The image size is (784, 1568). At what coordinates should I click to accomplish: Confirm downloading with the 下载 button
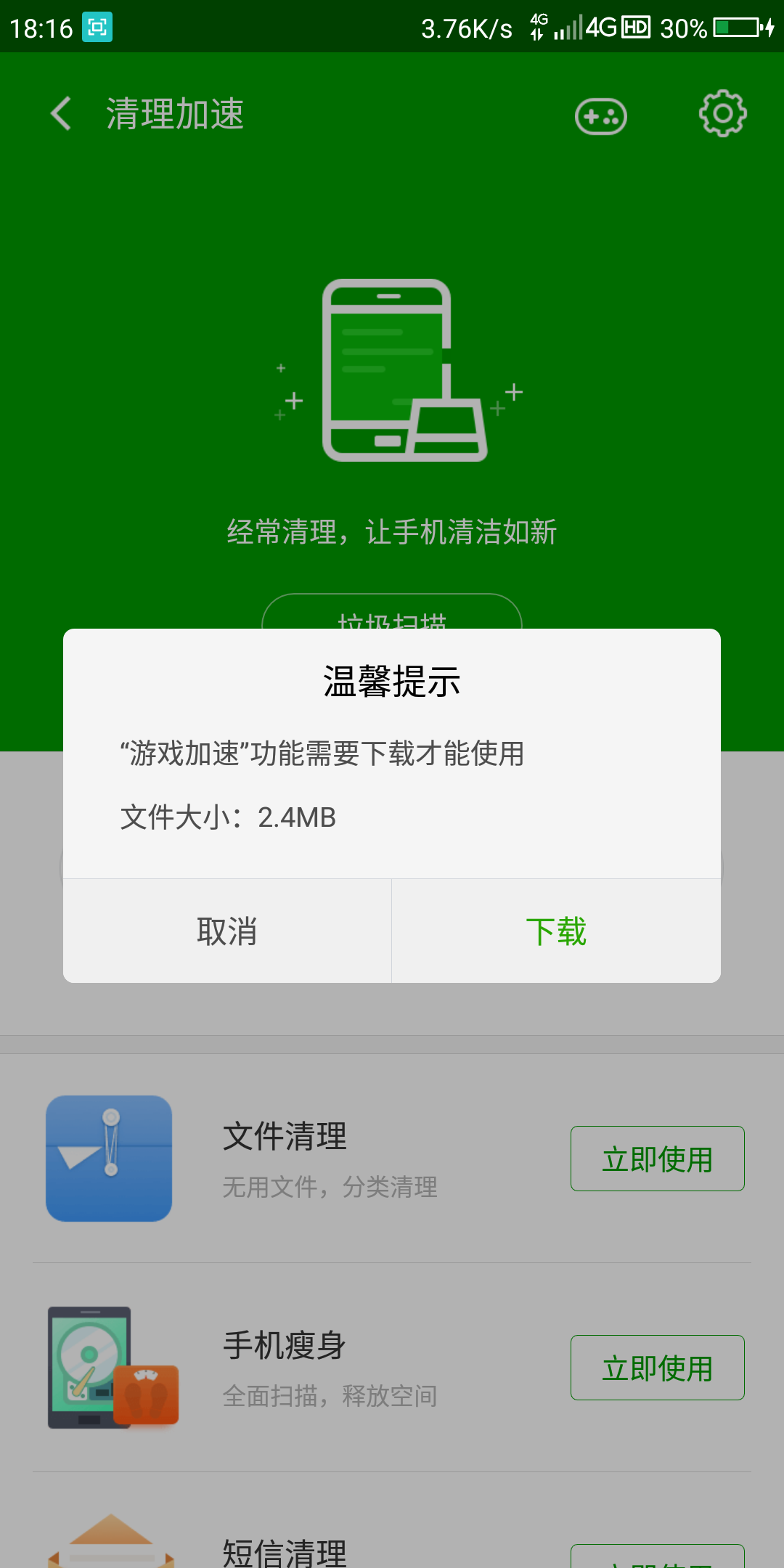coord(555,931)
